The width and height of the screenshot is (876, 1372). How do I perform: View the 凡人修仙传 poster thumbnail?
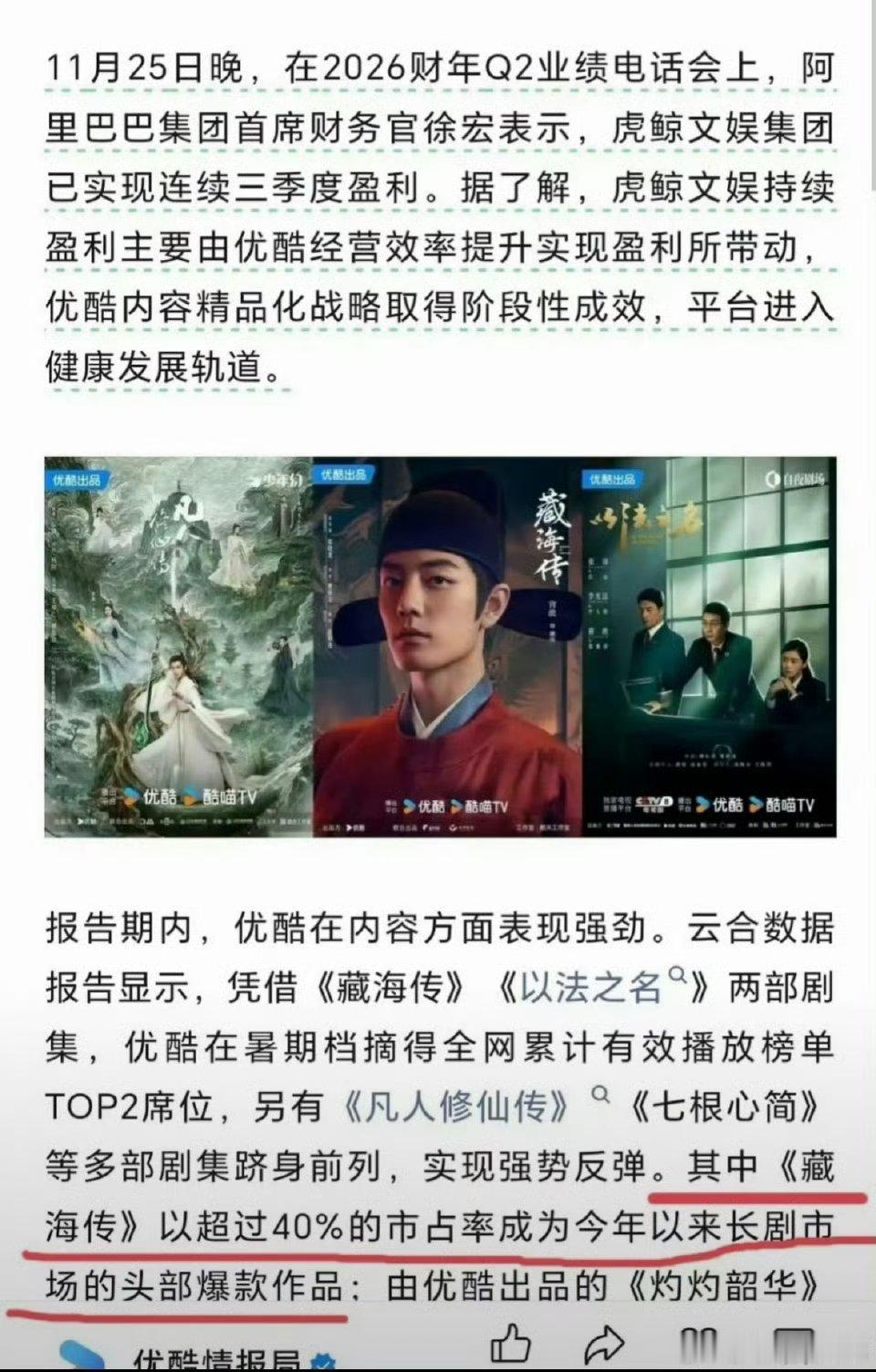pyautogui.click(x=178, y=639)
